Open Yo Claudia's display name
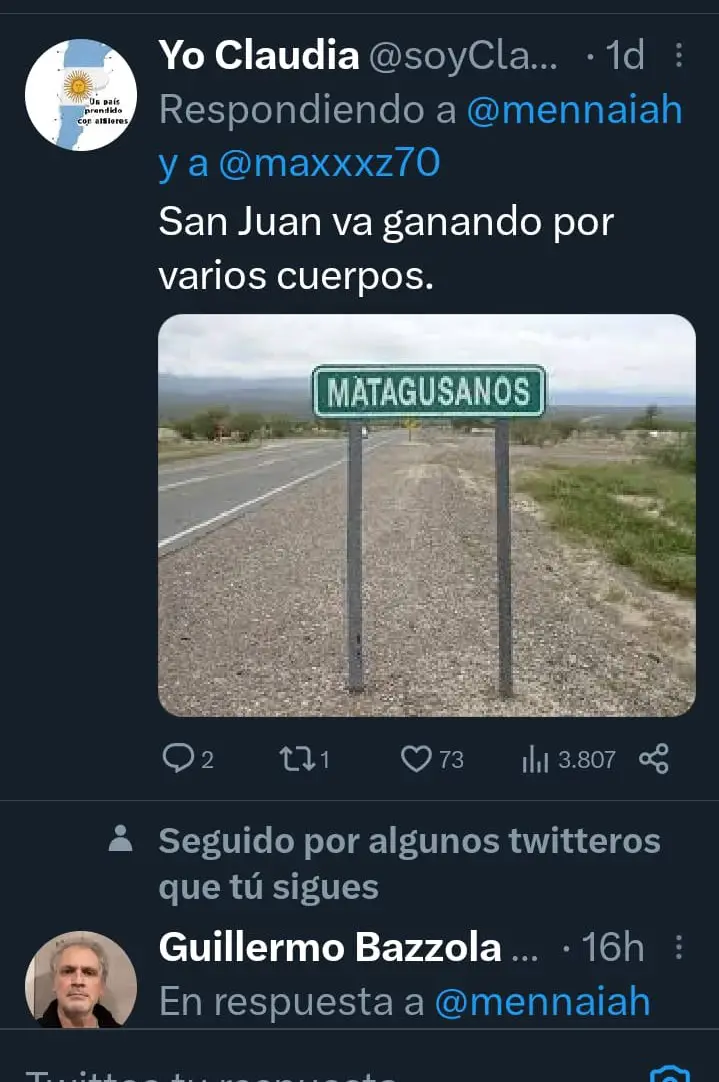719x1082 pixels. click(258, 56)
